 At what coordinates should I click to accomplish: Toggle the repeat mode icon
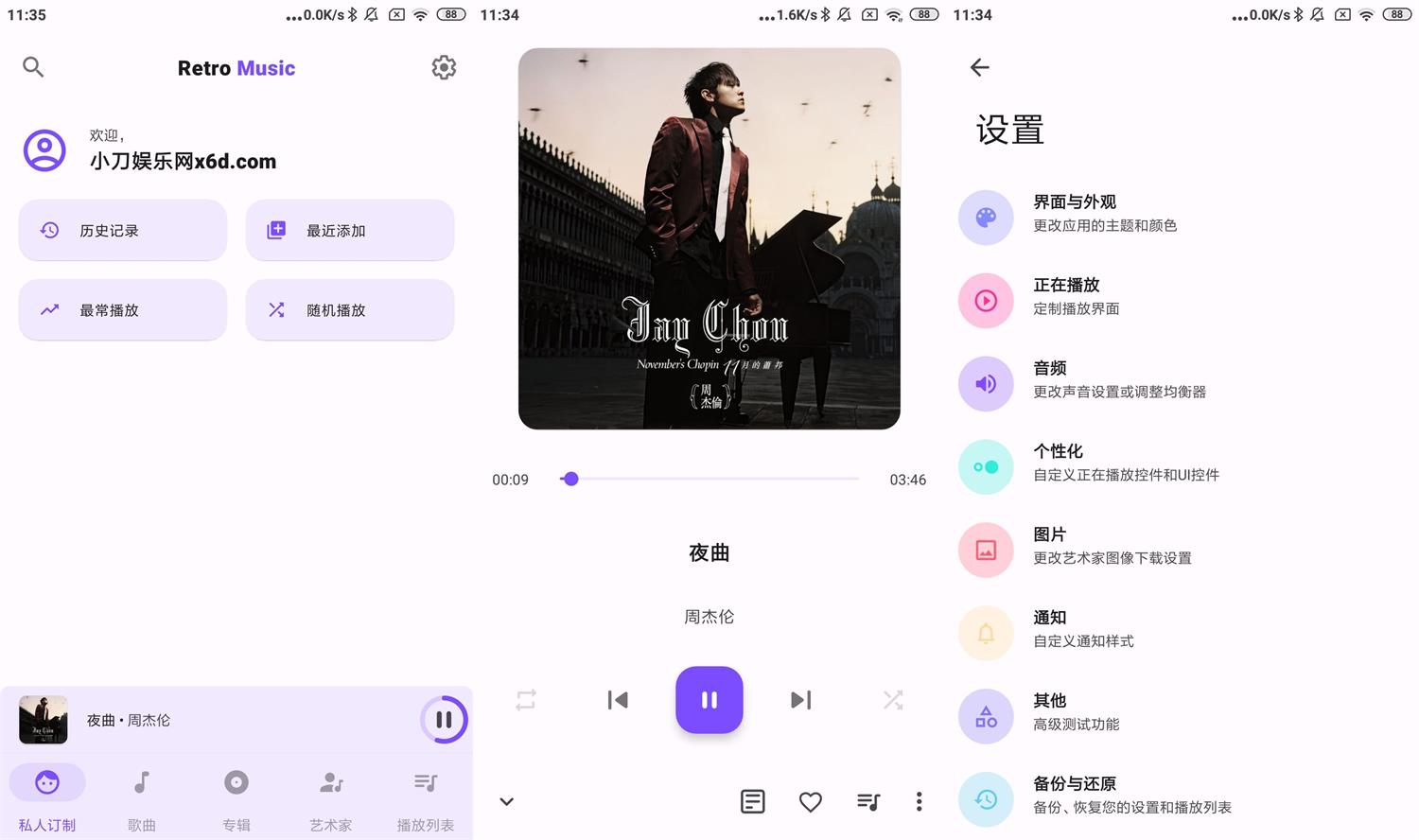[526, 700]
